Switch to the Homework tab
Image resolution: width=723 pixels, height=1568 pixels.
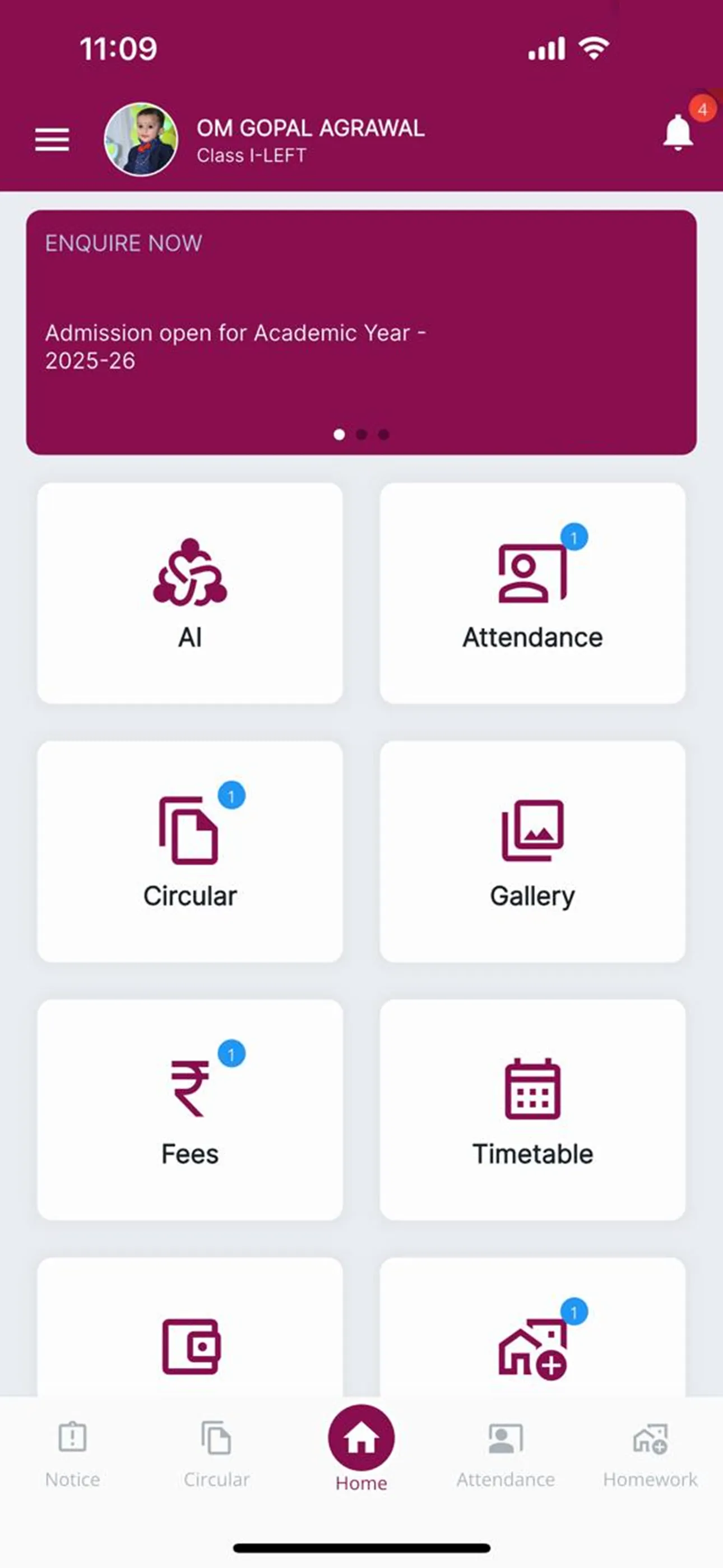tap(650, 1455)
